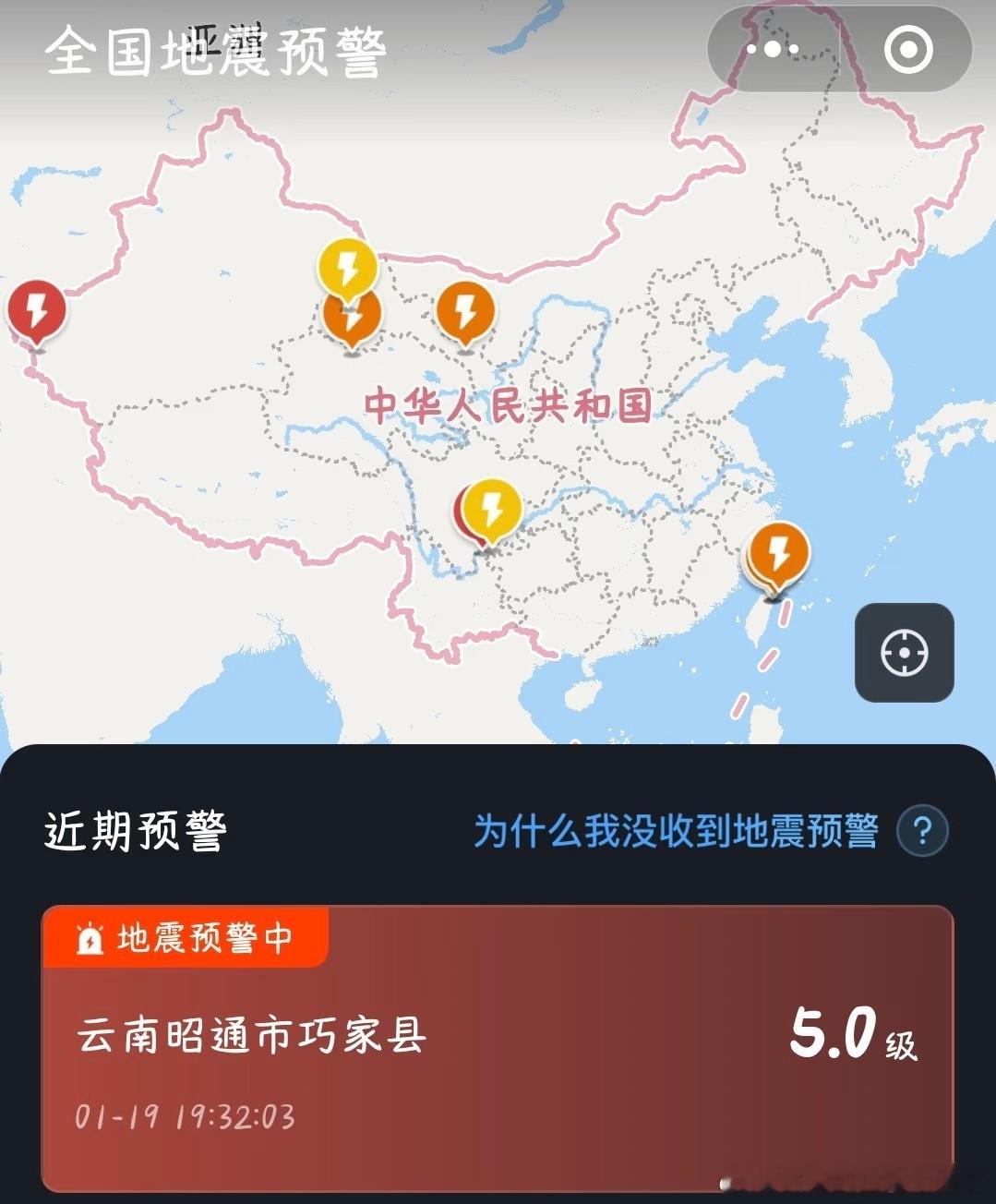The image size is (996, 1204).
Task: Select the yellow earthquake pin in Sichuan
Action: (x=490, y=508)
